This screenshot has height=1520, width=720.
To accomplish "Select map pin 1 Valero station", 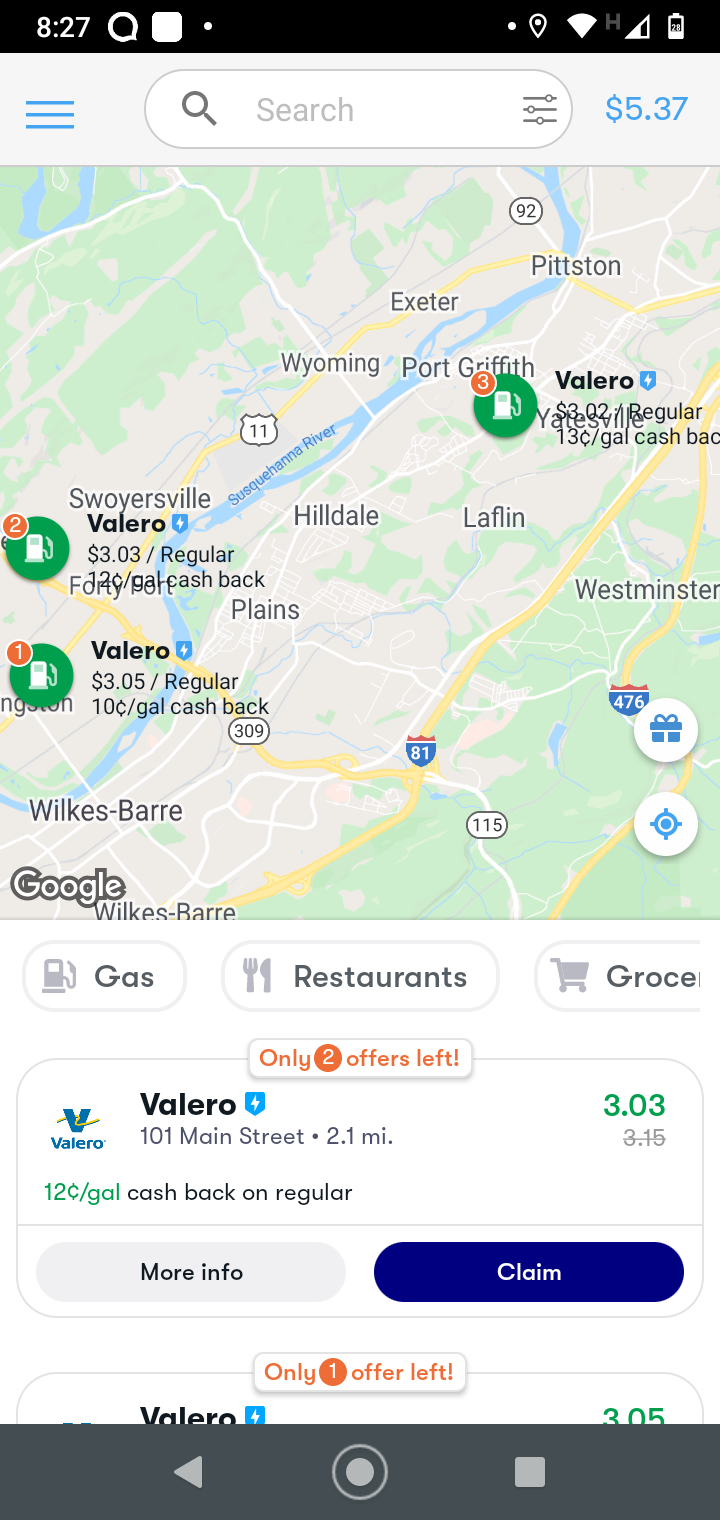I will pyautogui.click(x=41, y=675).
